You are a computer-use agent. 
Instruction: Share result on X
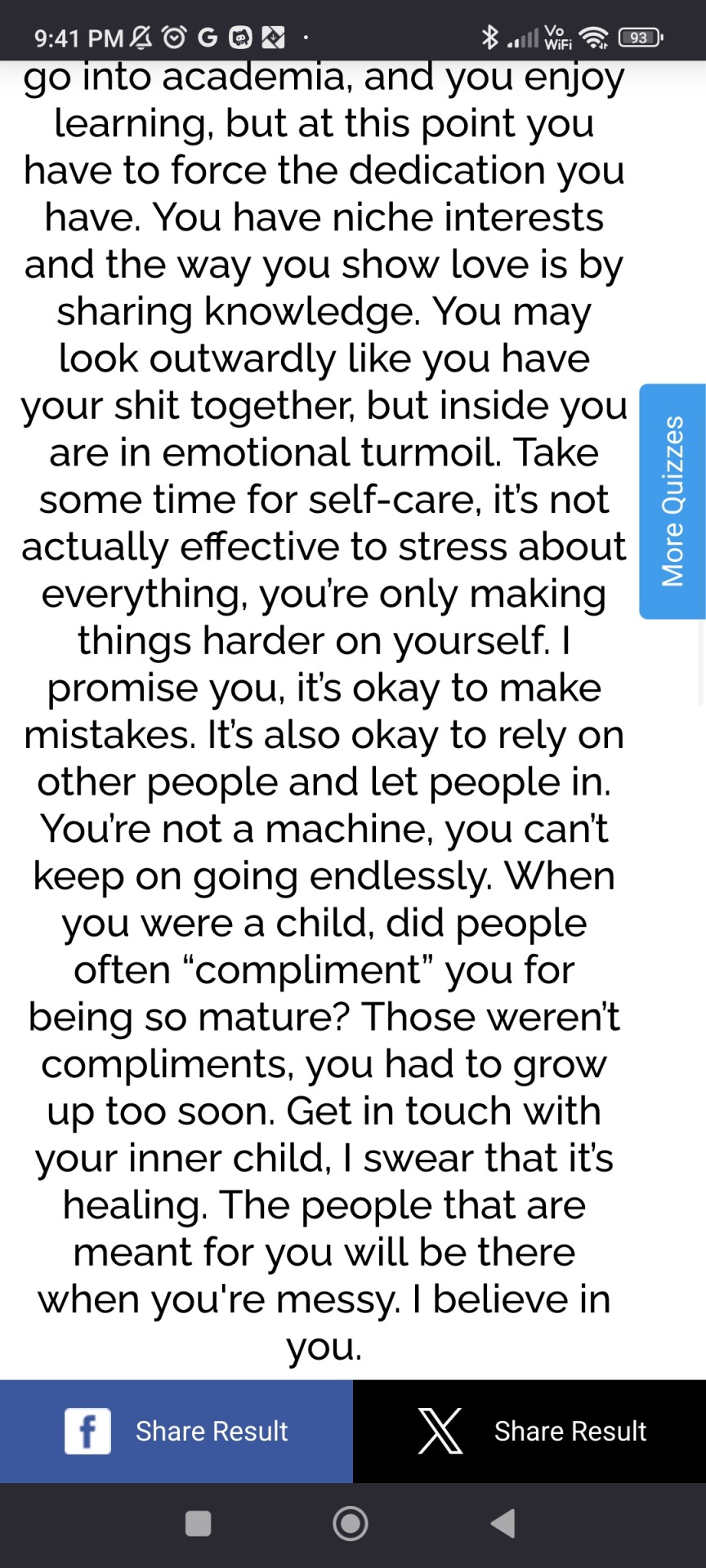point(529,1431)
